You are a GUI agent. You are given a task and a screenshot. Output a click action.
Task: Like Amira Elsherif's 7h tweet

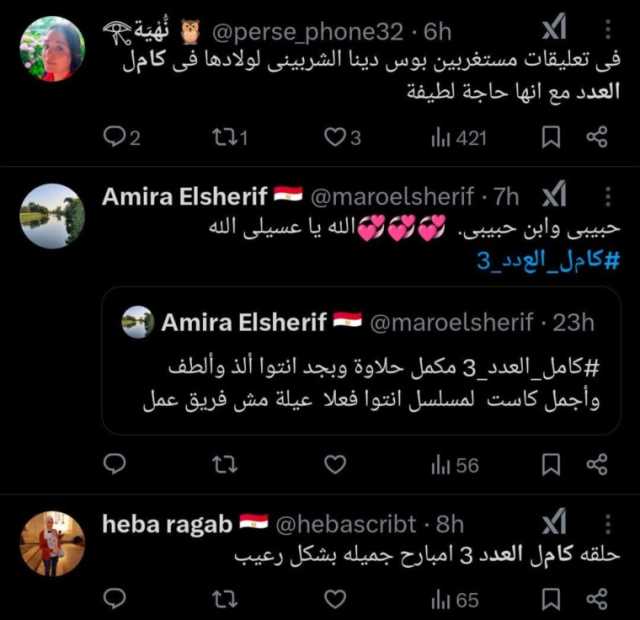click(x=337, y=464)
